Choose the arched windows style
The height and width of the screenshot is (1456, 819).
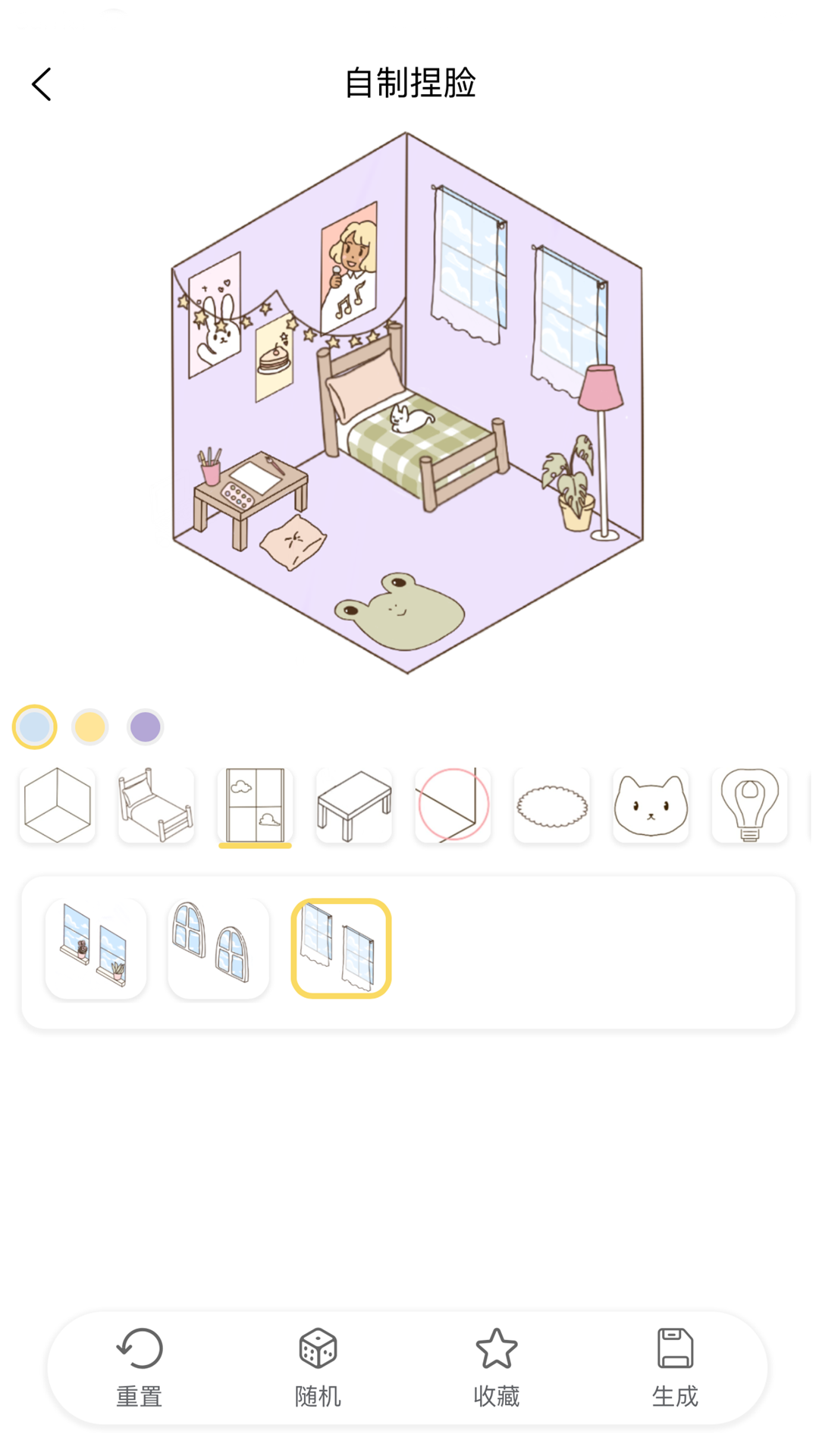pyautogui.click(x=218, y=948)
